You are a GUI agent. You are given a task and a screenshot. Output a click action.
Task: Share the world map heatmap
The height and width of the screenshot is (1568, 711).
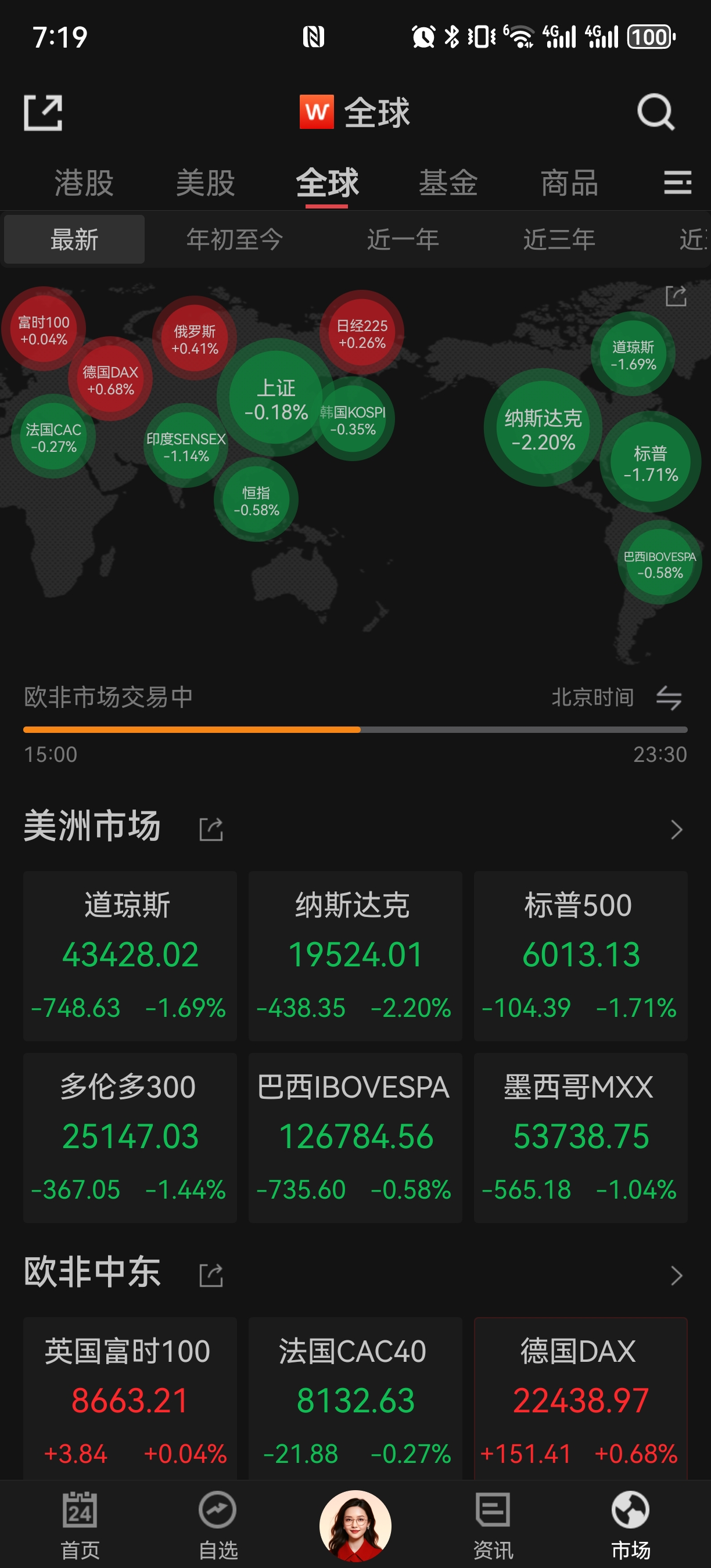pyautogui.click(x=676, y=296)
